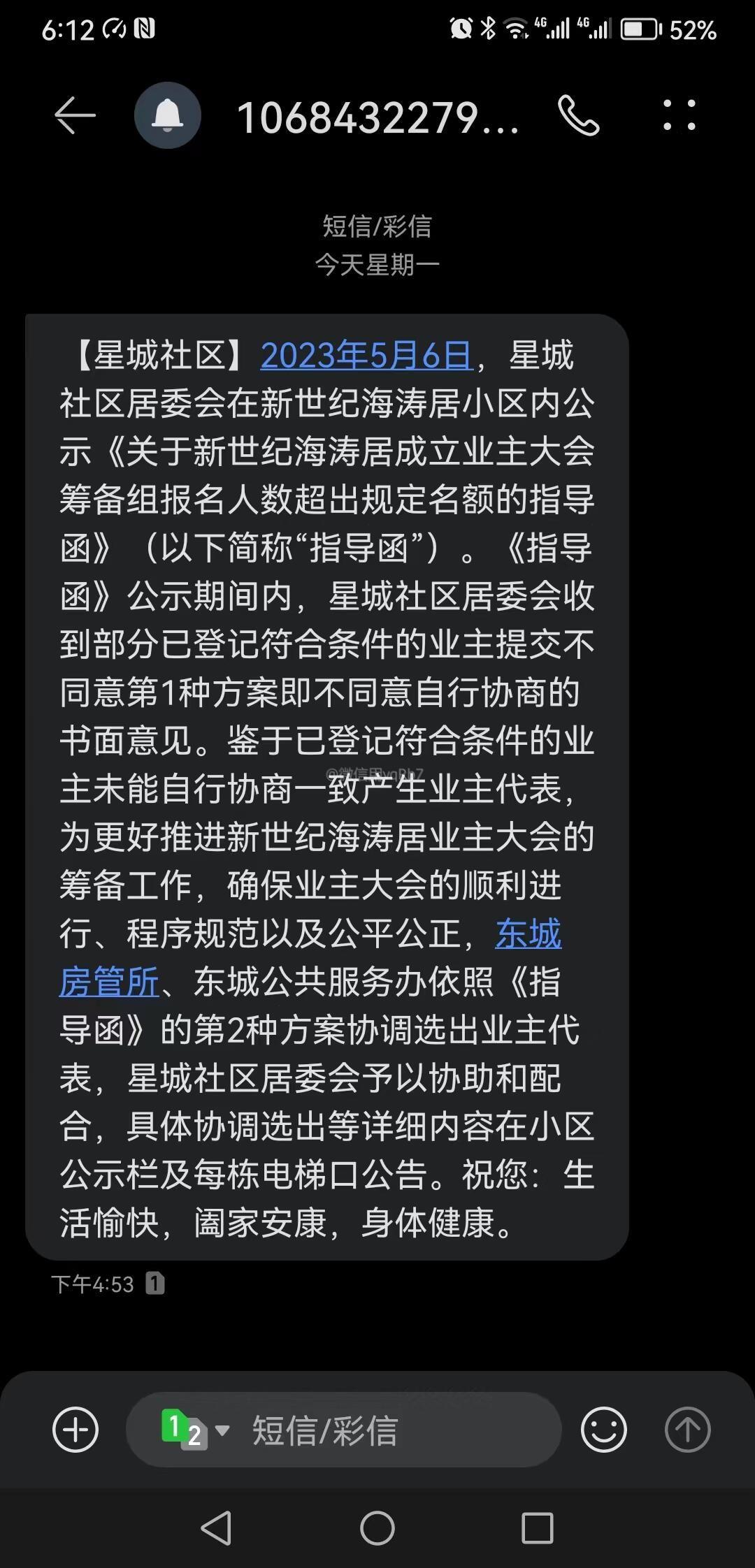This screenshot has width=755, height=1568.
Task: Open the 东城房管所 link
Action: (528, 934)
